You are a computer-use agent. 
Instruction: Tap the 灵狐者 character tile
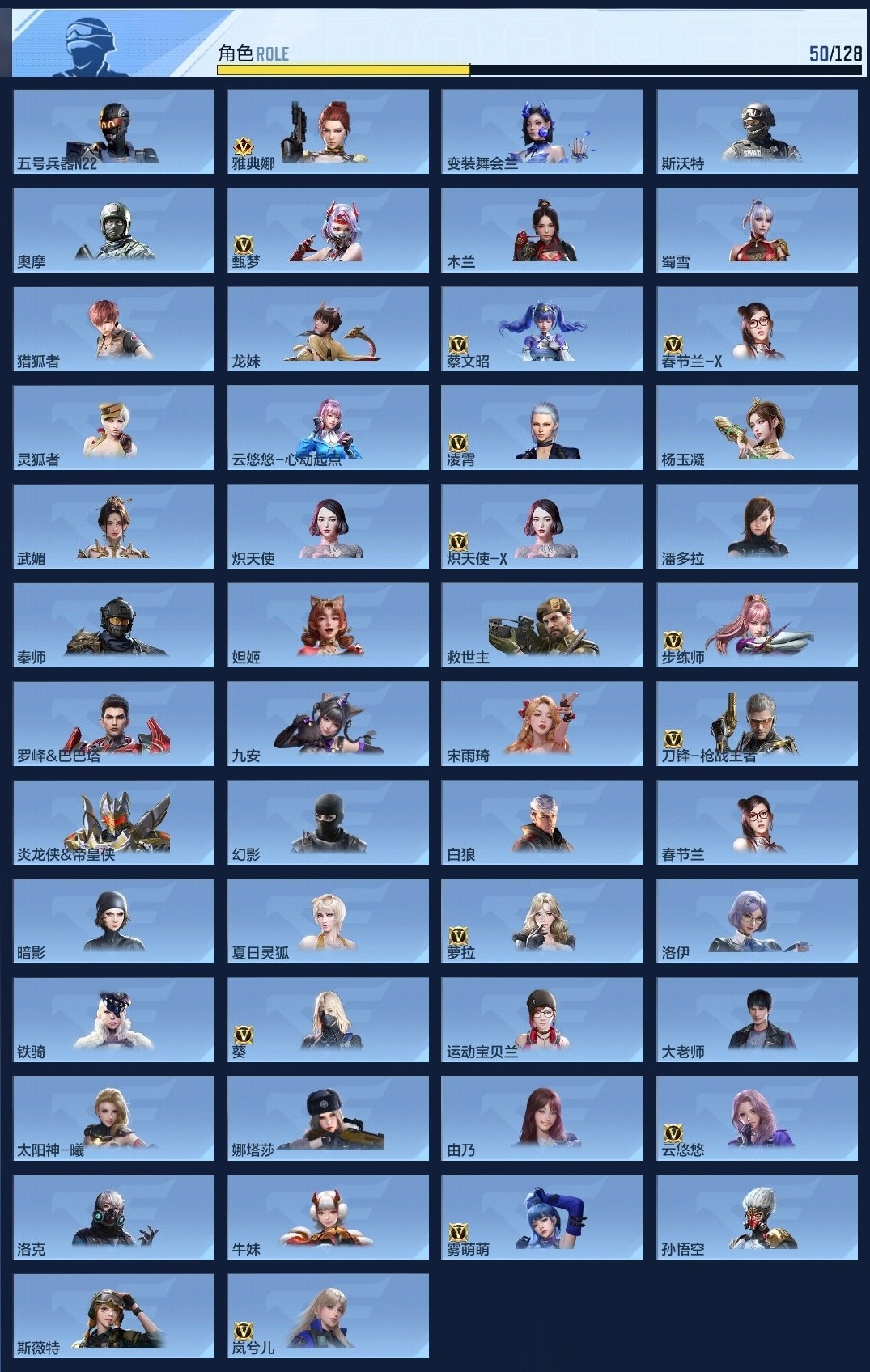tap(113, 427)
